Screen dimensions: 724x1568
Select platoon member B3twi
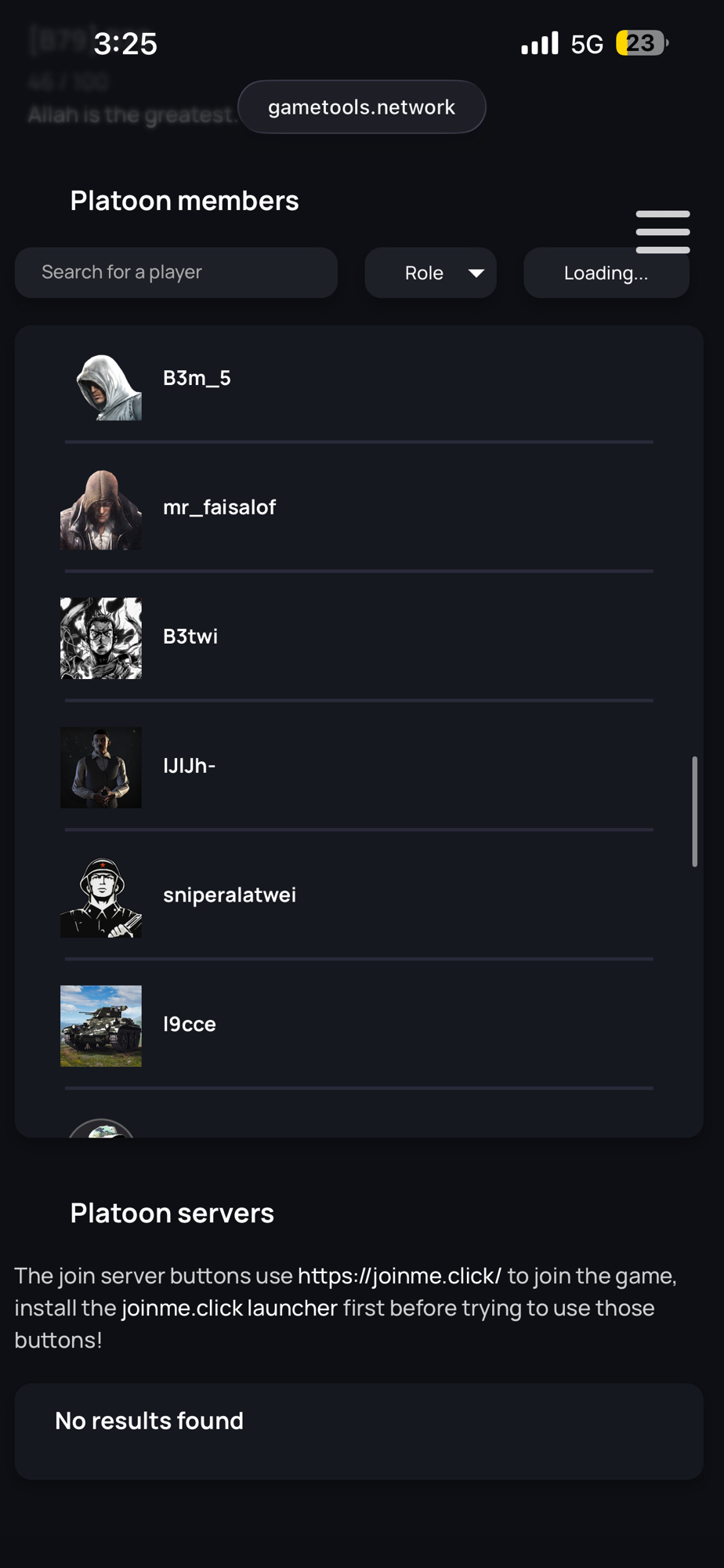(190, 637)
